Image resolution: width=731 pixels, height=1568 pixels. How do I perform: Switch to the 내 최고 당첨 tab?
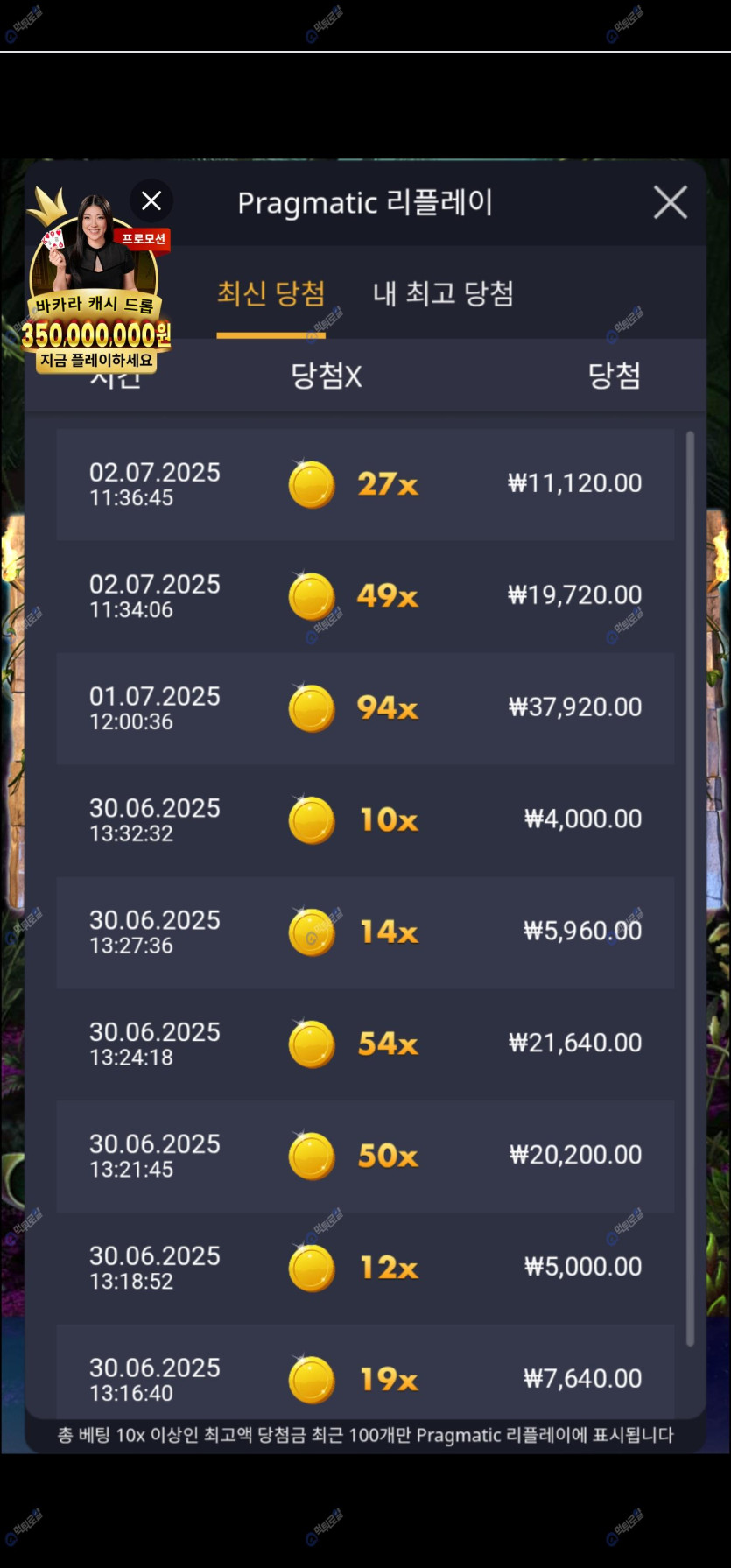pos(443,294)
